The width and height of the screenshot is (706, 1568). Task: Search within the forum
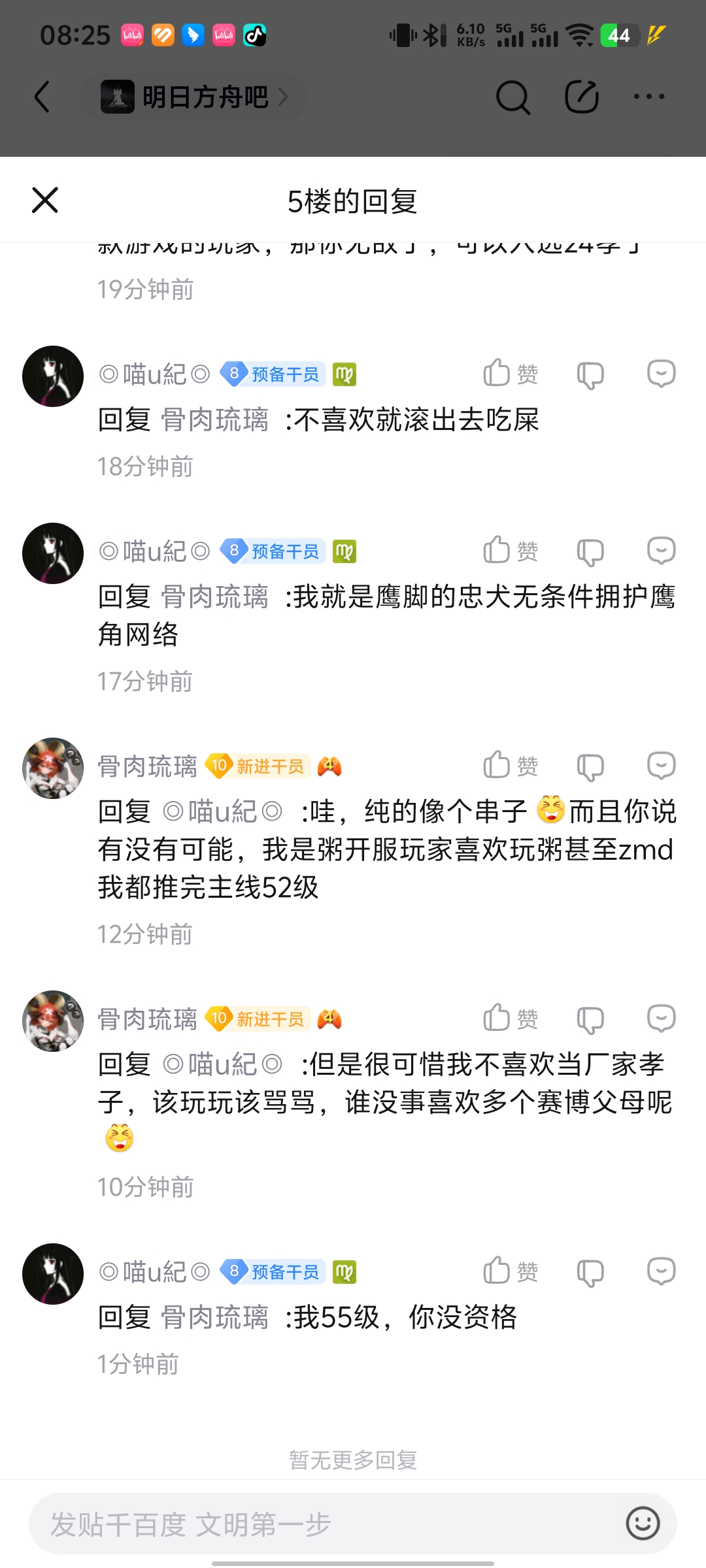pos(513,97)
